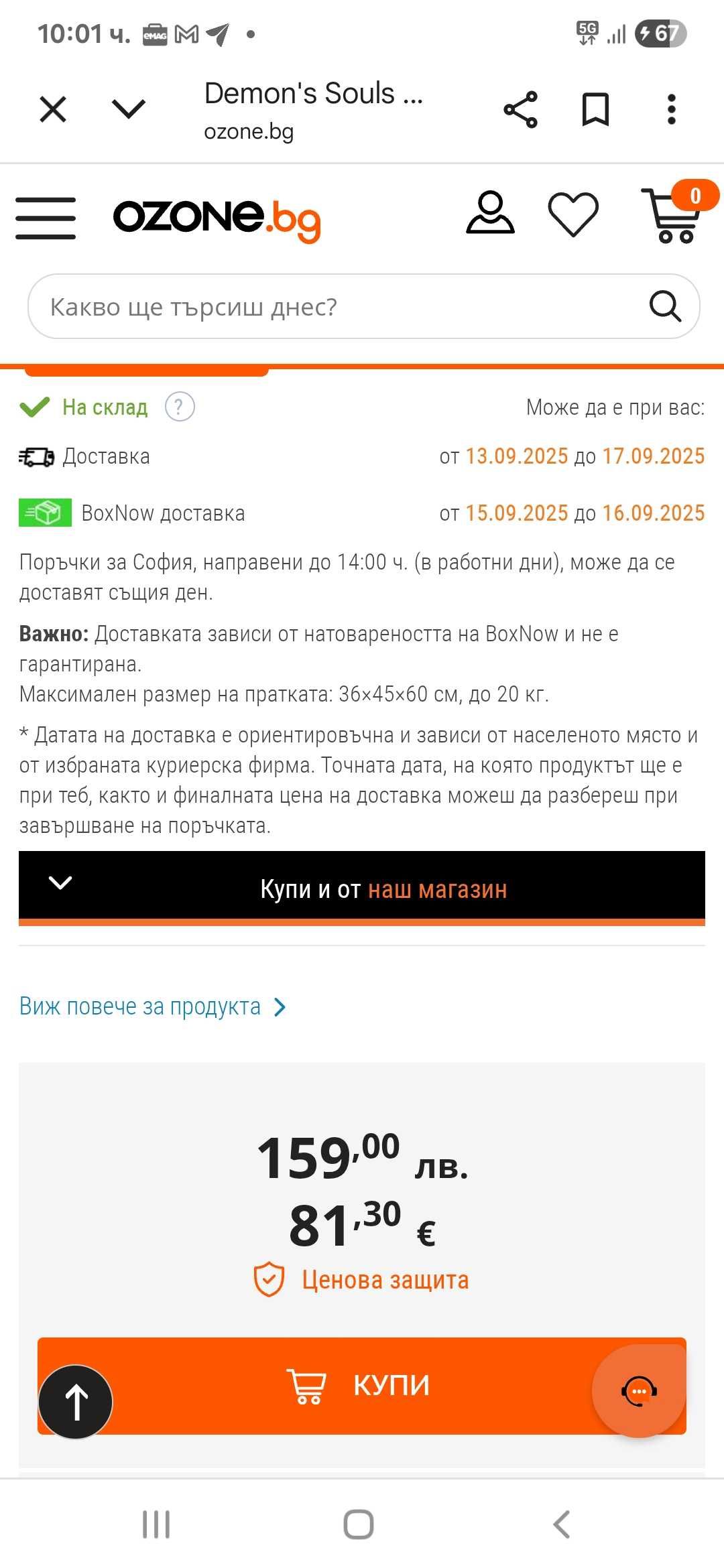
Task: Open the customer support chat bubble
Action: pos(639,1391)
